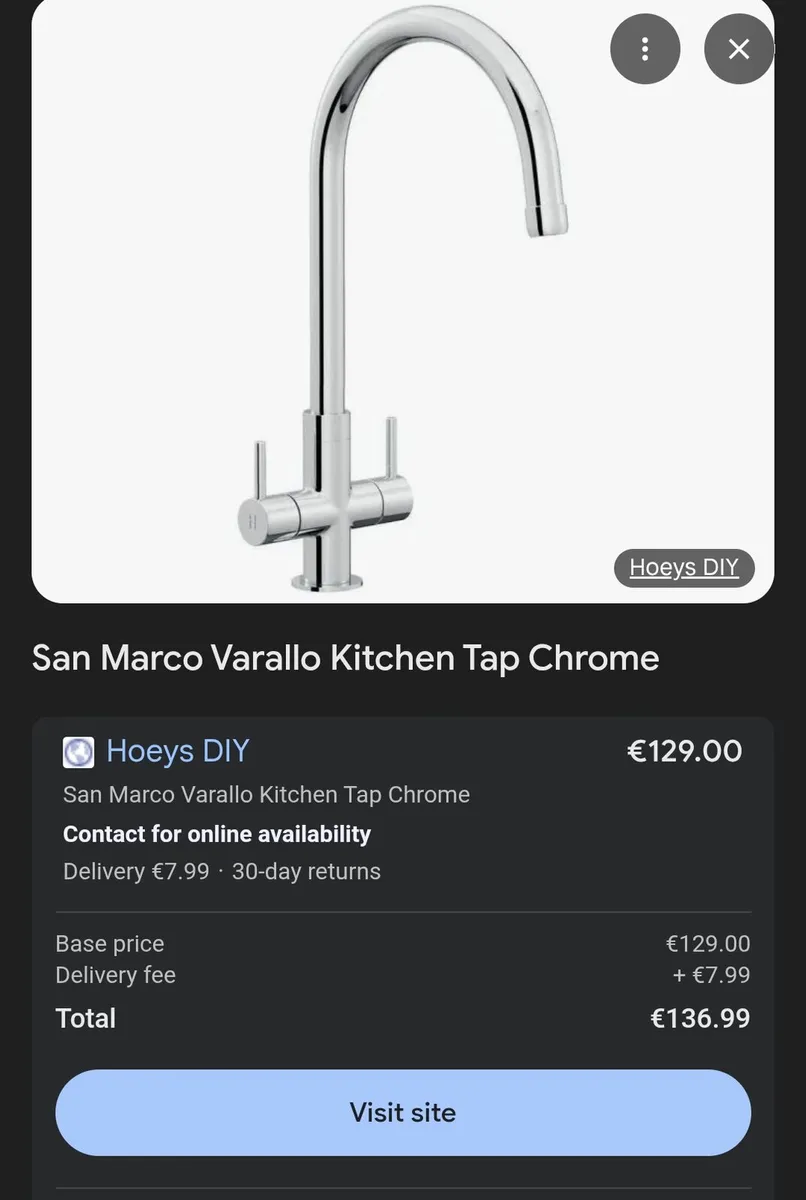
Task: Tap the Visit site button
Action: tap(403, 1112)
